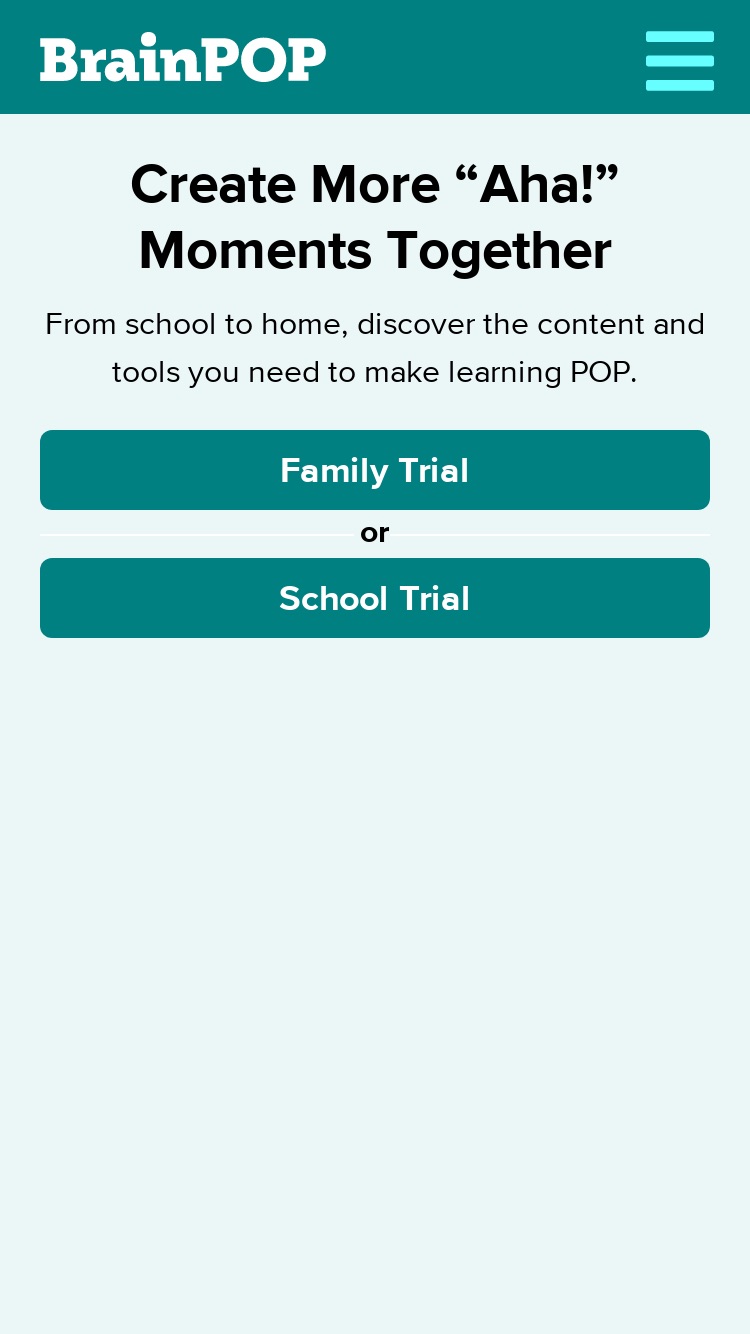Open the hamburger menu

[680, 61]
